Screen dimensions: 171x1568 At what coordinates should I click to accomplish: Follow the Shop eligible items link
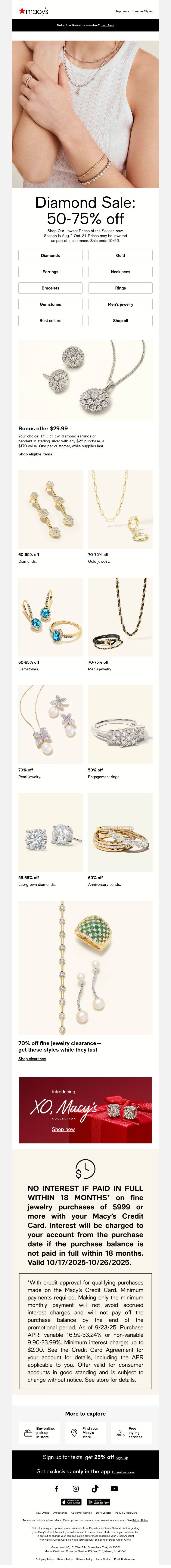point(35,454)
